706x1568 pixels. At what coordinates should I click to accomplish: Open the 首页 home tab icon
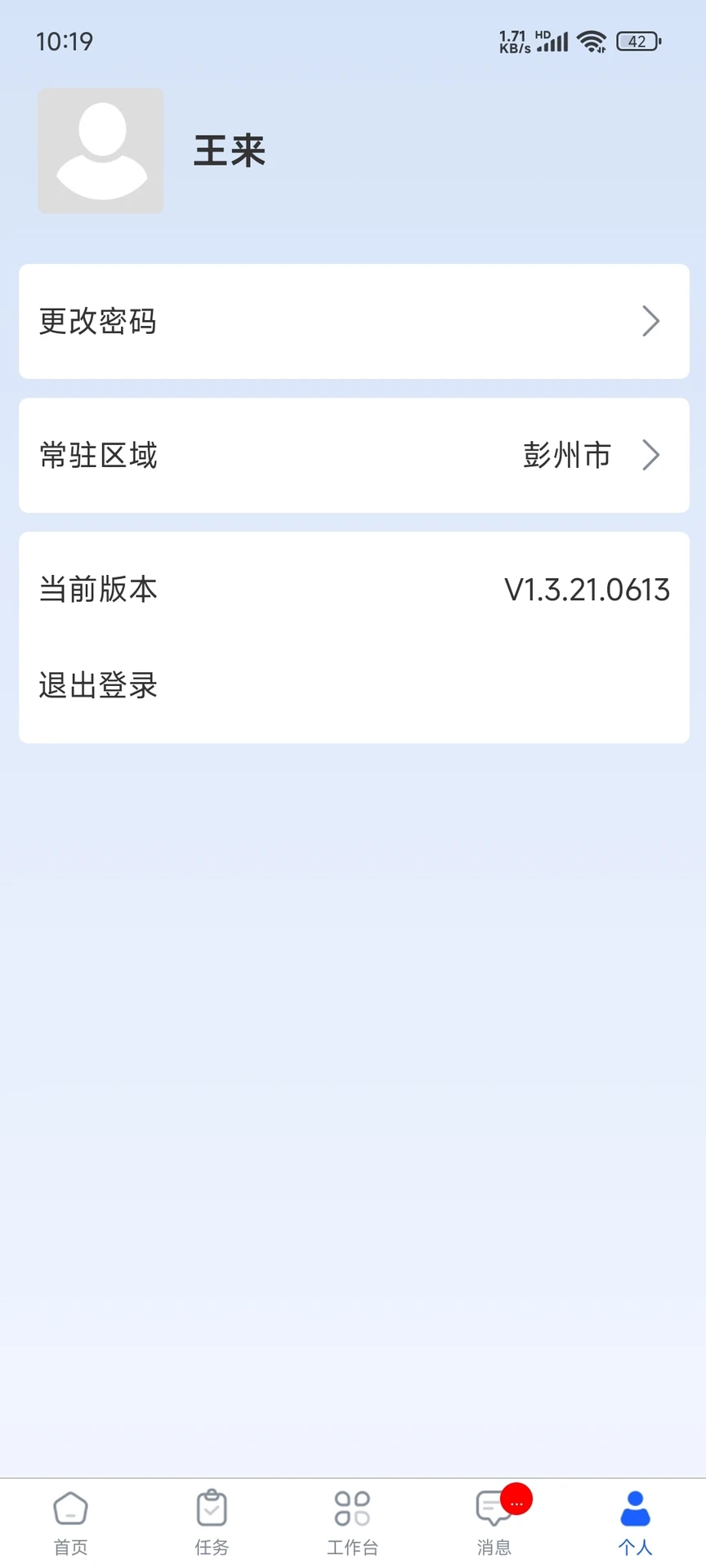click(x=70, y=1507)
